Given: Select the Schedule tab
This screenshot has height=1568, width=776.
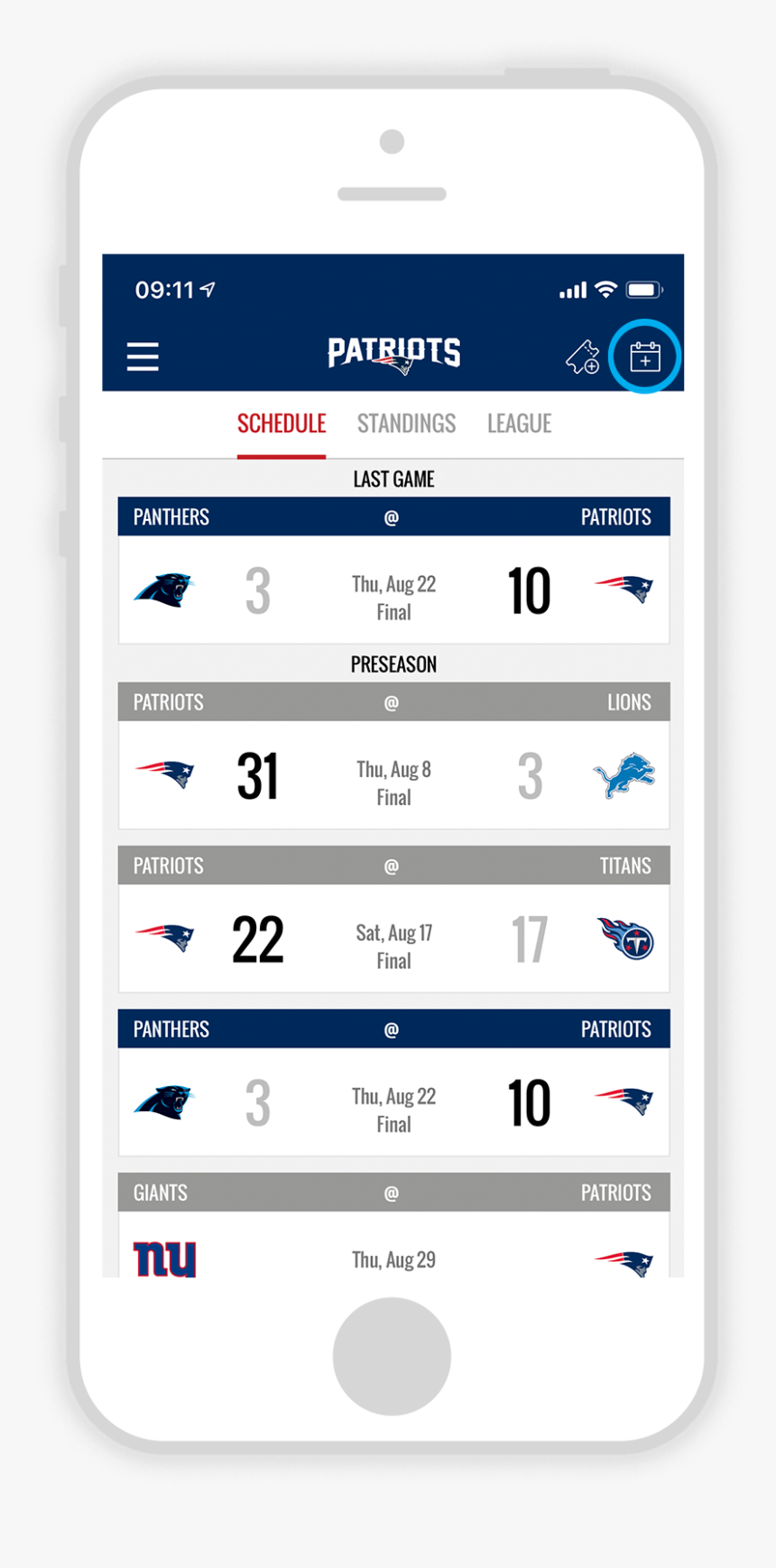Looking at the screenshot, I should coord(282,422).
